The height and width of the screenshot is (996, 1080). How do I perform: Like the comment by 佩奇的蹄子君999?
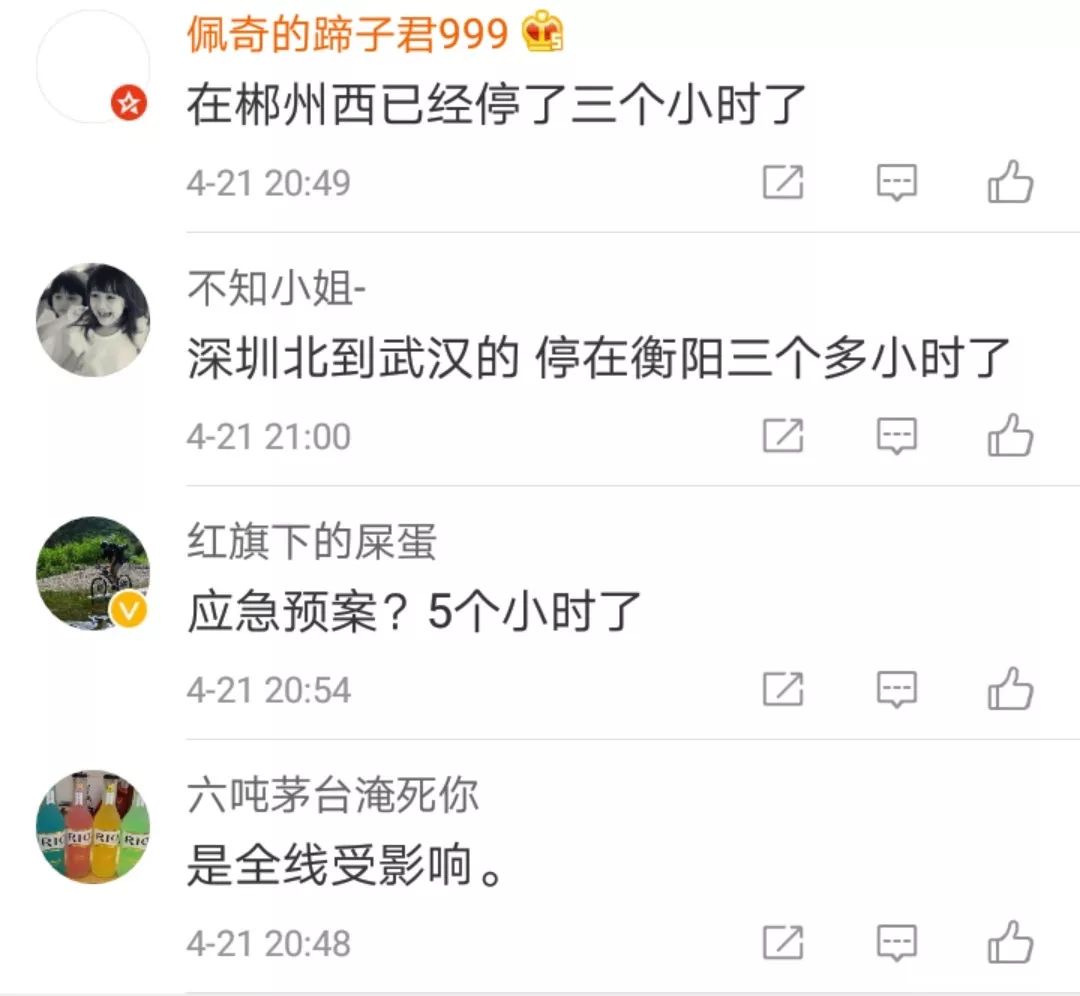tap(1009, 183)
